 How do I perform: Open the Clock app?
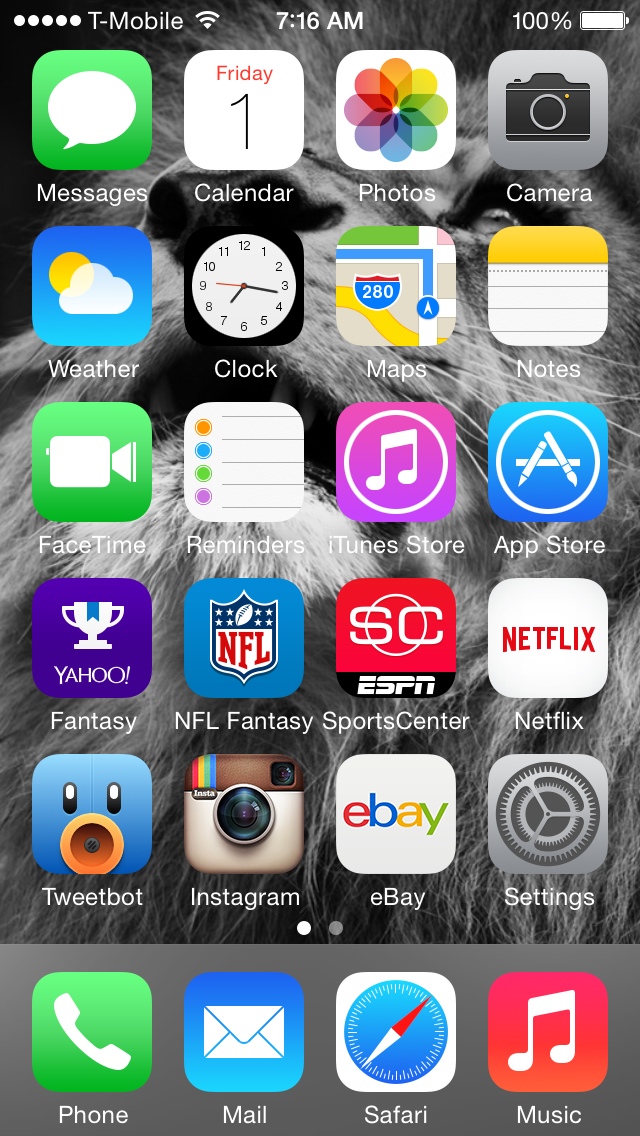tap(244, 286)
